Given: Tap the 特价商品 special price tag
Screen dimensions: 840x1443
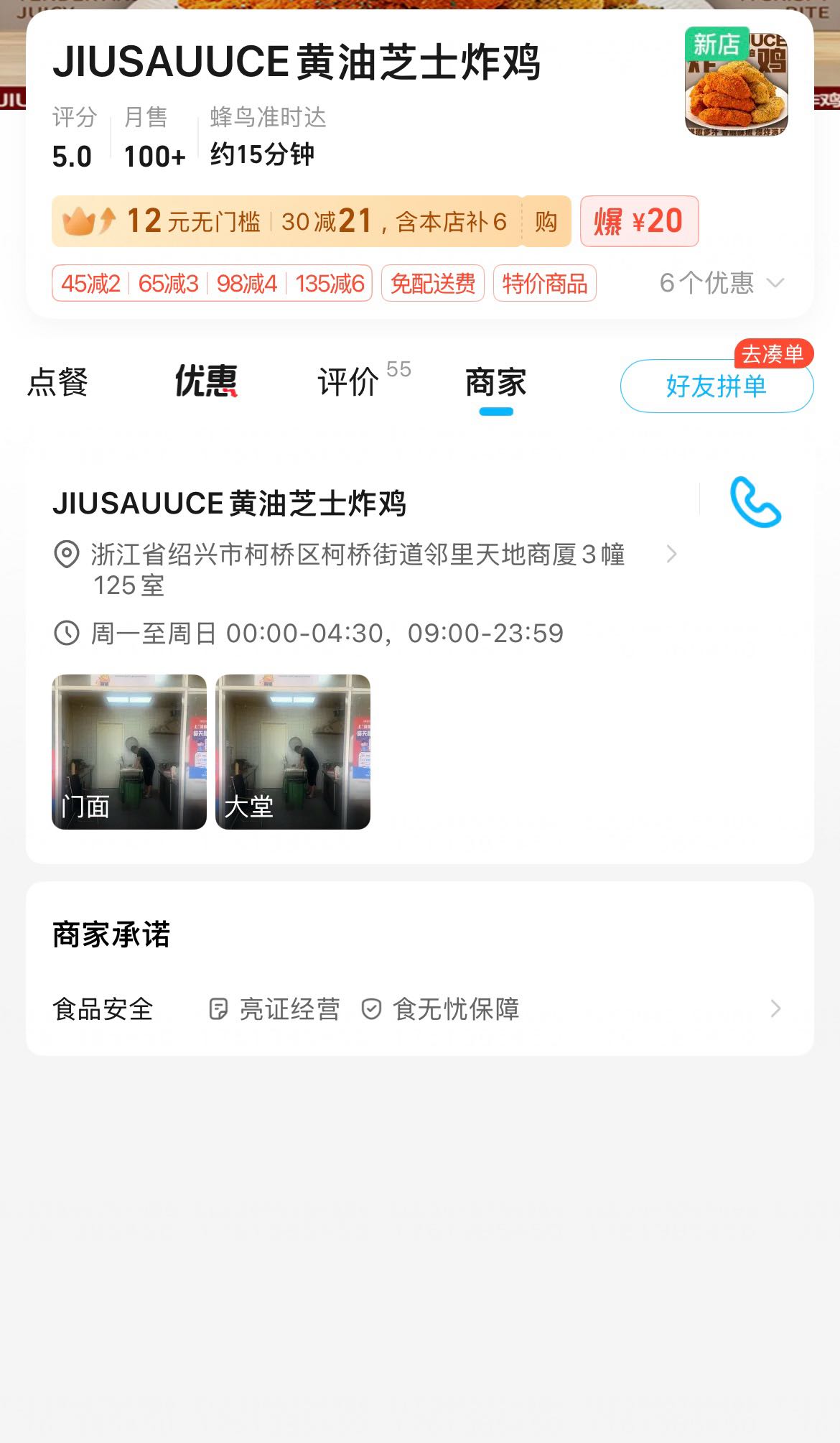Looking at the screenshot, I should coord(545,284).
